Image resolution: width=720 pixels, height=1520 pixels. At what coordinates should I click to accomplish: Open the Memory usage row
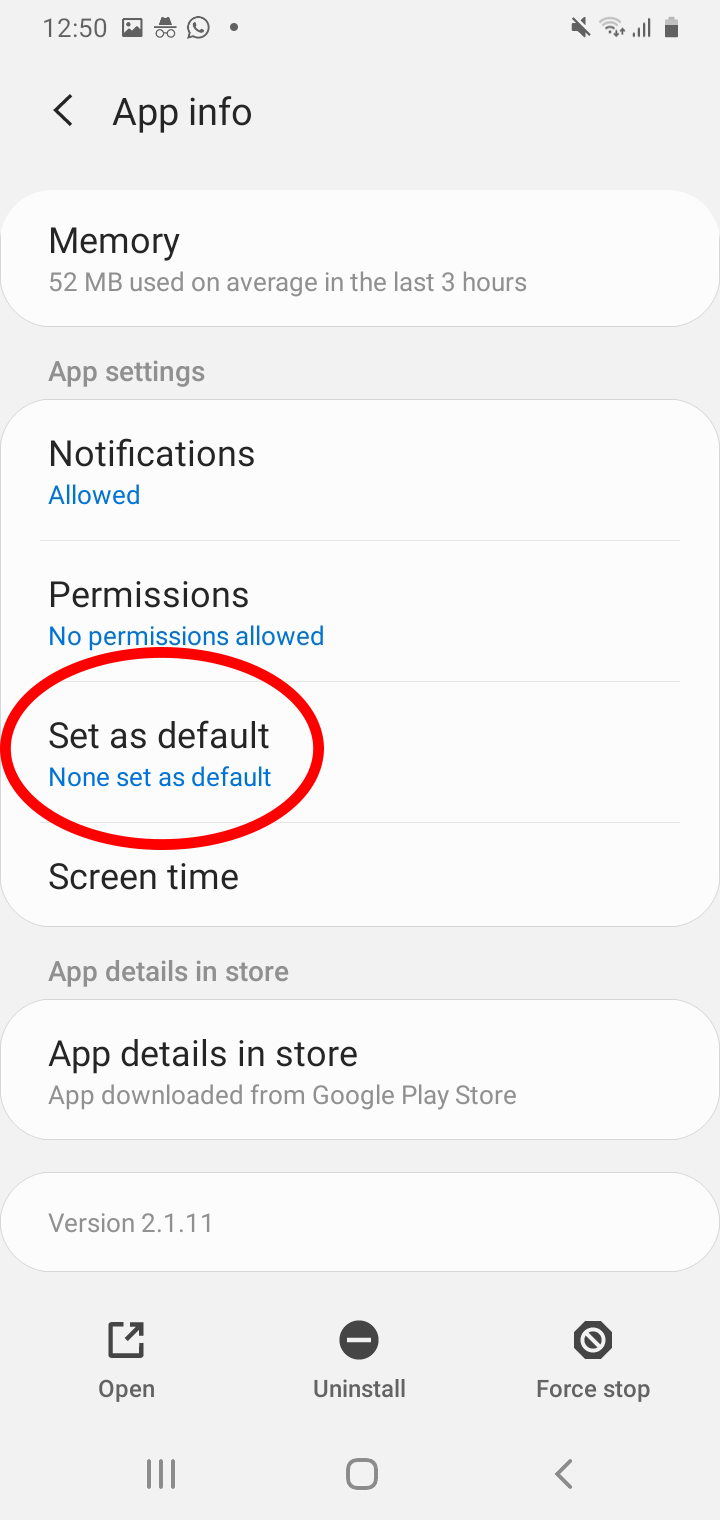point(360,259)
